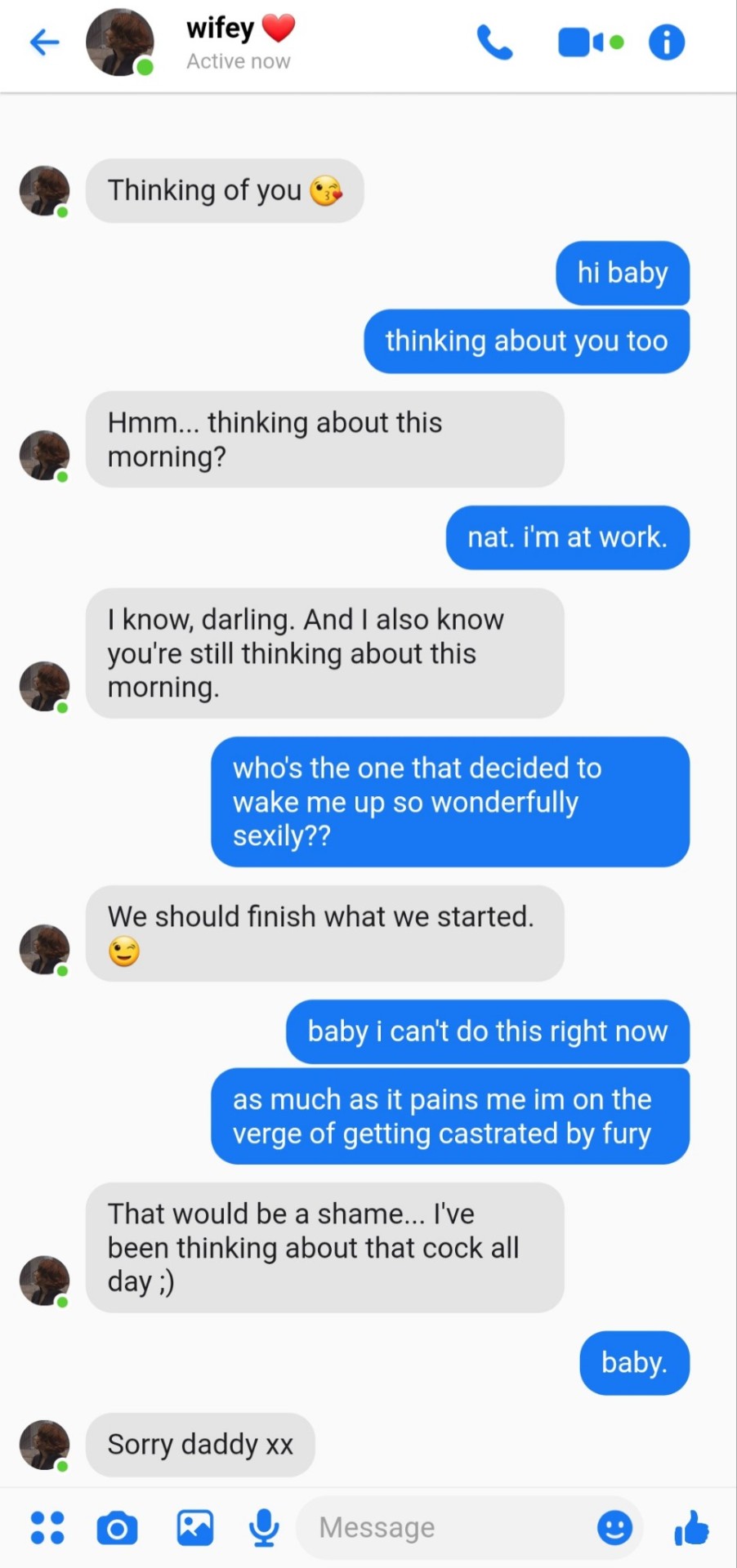Start a voice call with wifey

point(494,42)
